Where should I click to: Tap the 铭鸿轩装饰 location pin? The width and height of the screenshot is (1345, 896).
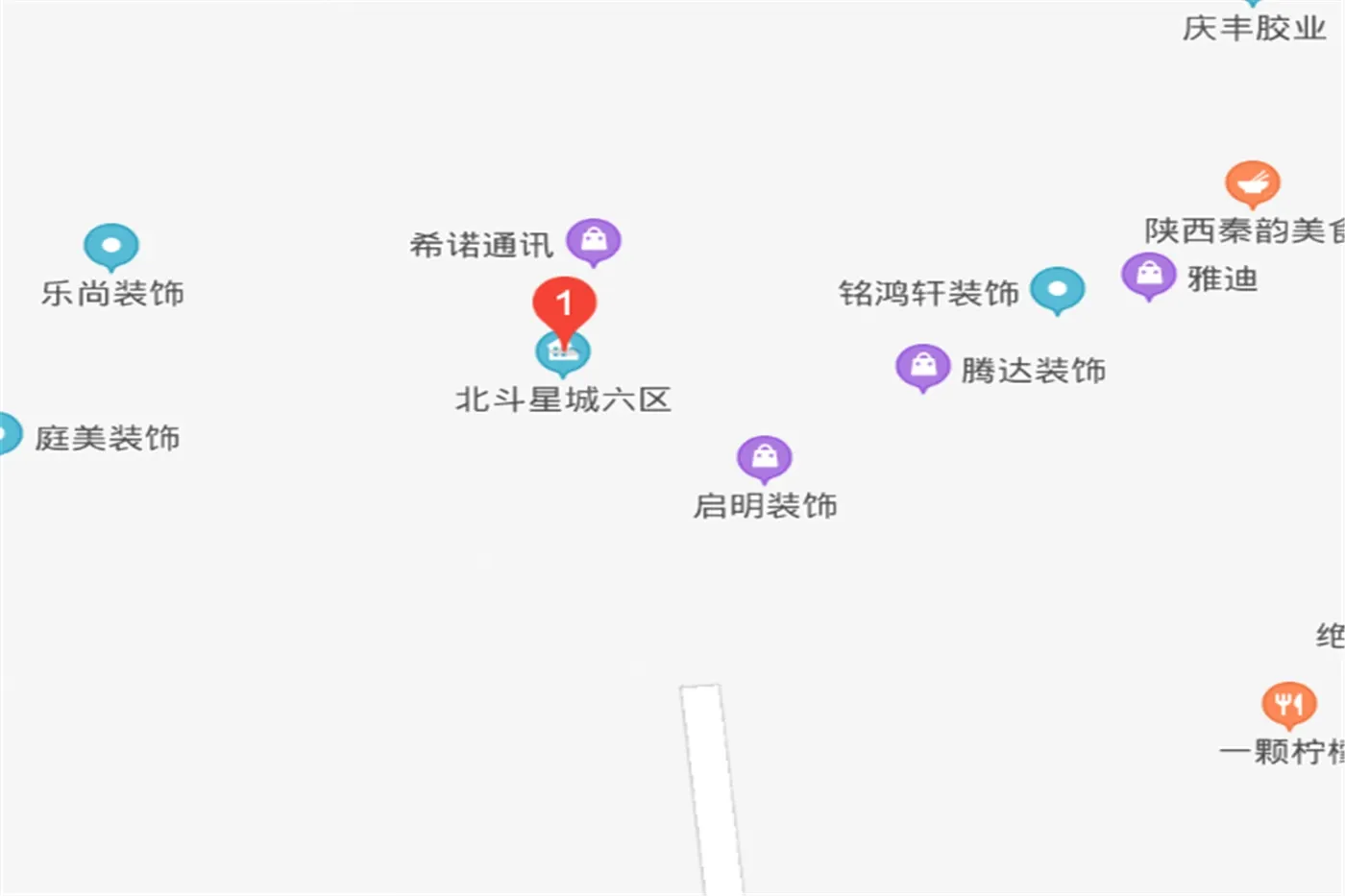(x=1058, y=291)
